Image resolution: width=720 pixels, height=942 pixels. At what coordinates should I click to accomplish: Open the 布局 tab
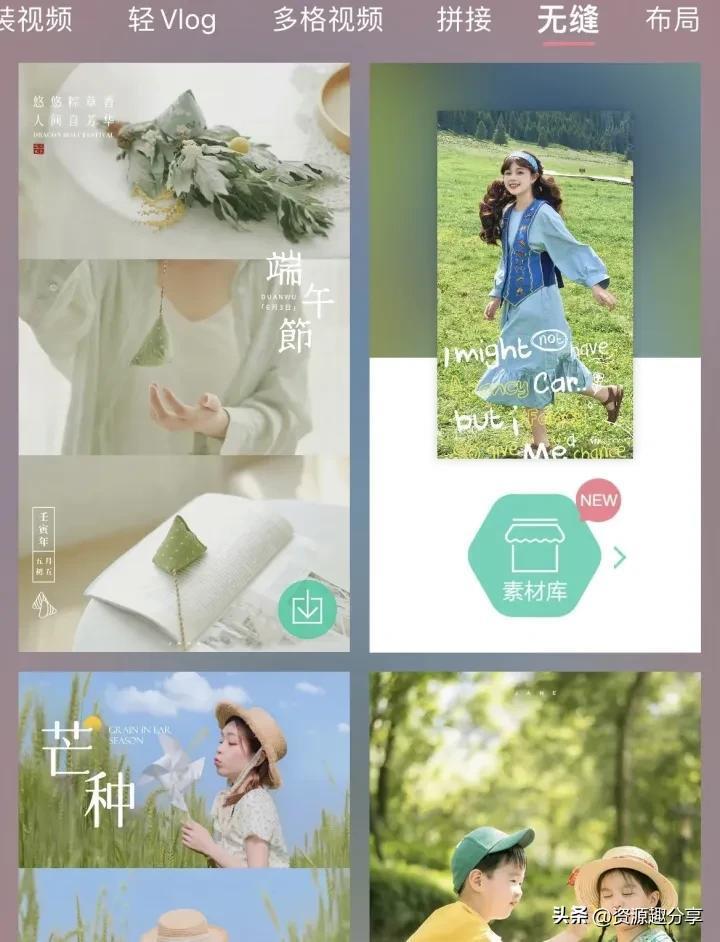click(672, 19)
